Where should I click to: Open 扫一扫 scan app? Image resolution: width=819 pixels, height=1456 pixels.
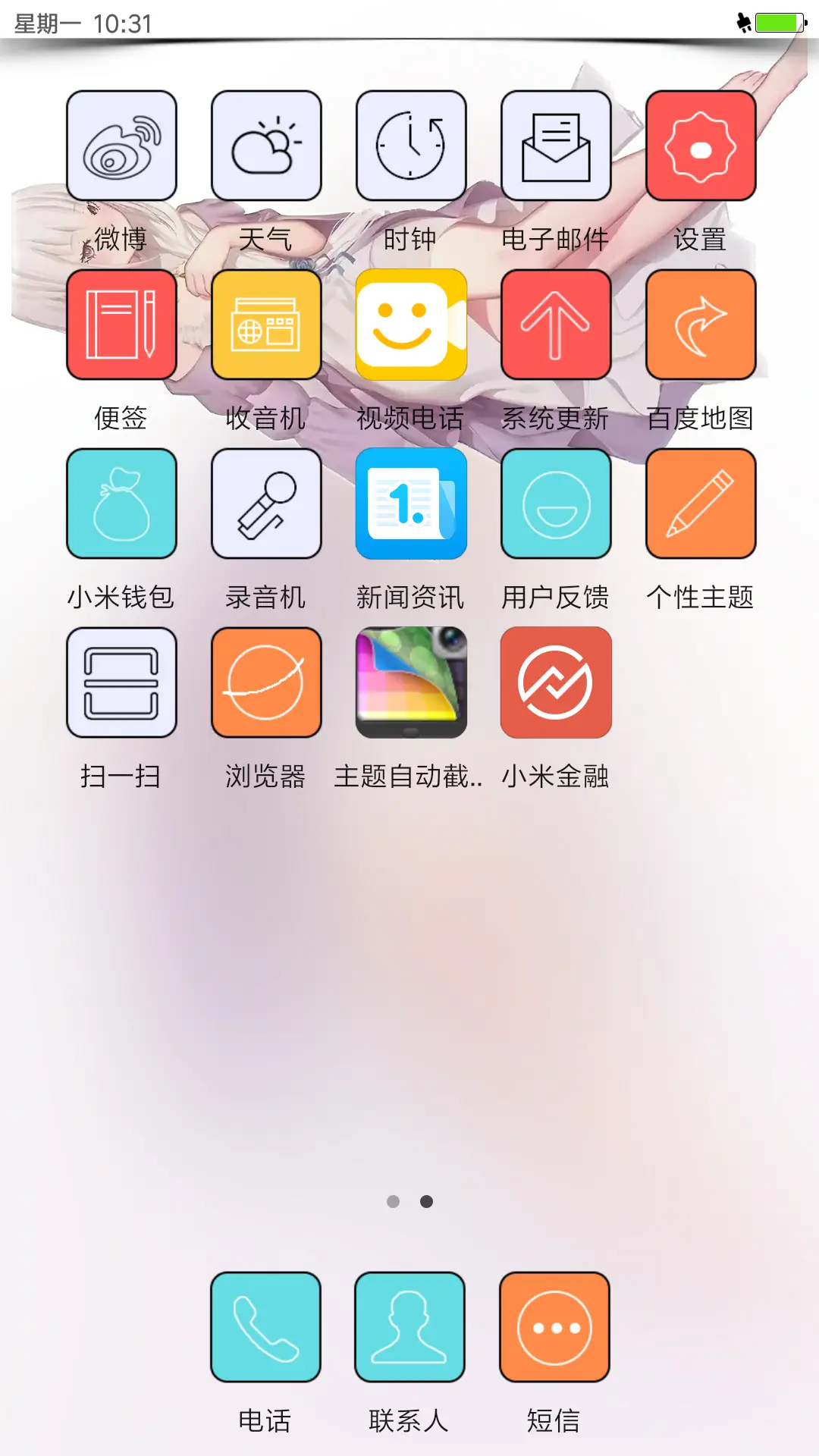point(121,682)
